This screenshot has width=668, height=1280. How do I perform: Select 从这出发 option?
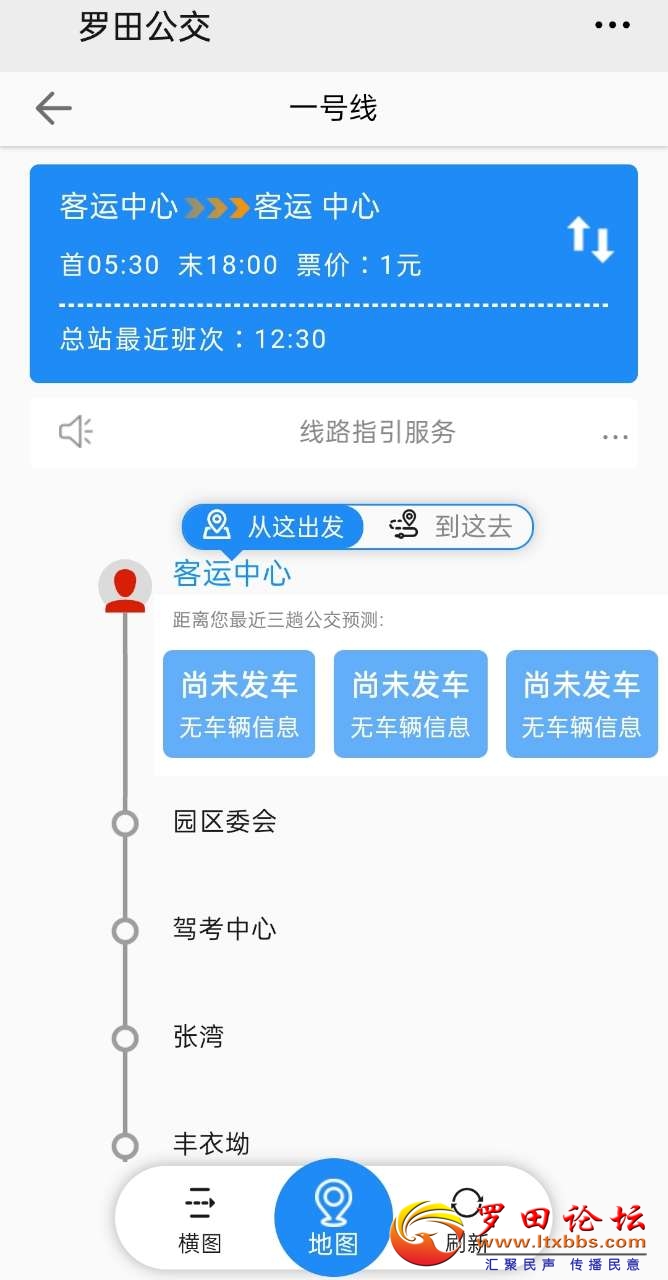coord(274,526)
